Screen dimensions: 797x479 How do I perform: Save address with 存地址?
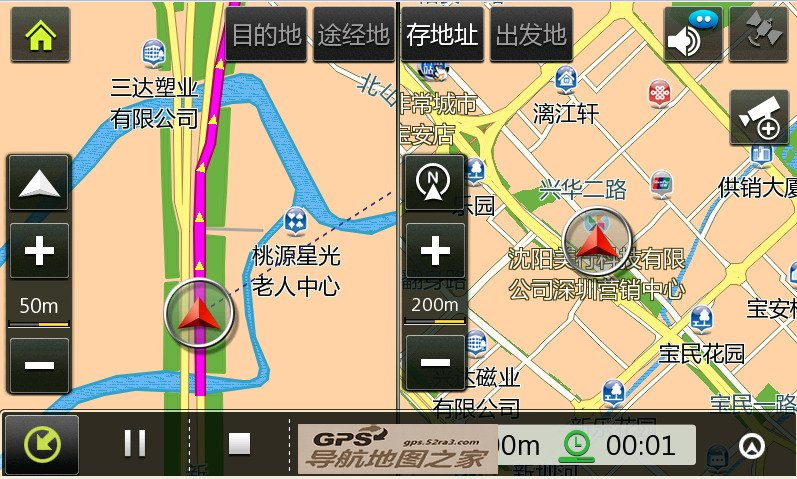(443, 35)
